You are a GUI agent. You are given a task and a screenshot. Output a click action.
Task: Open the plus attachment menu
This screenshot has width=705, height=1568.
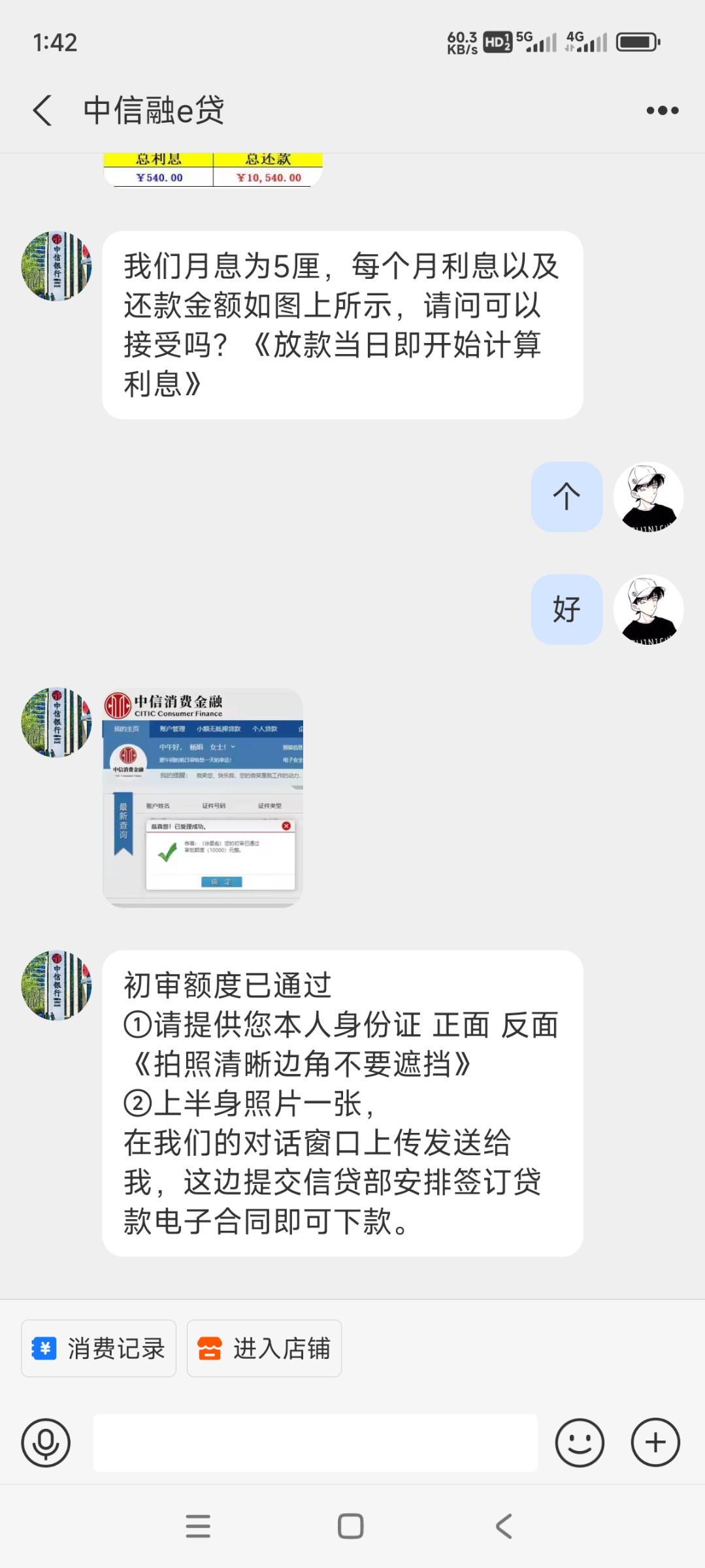point(655,1443)
